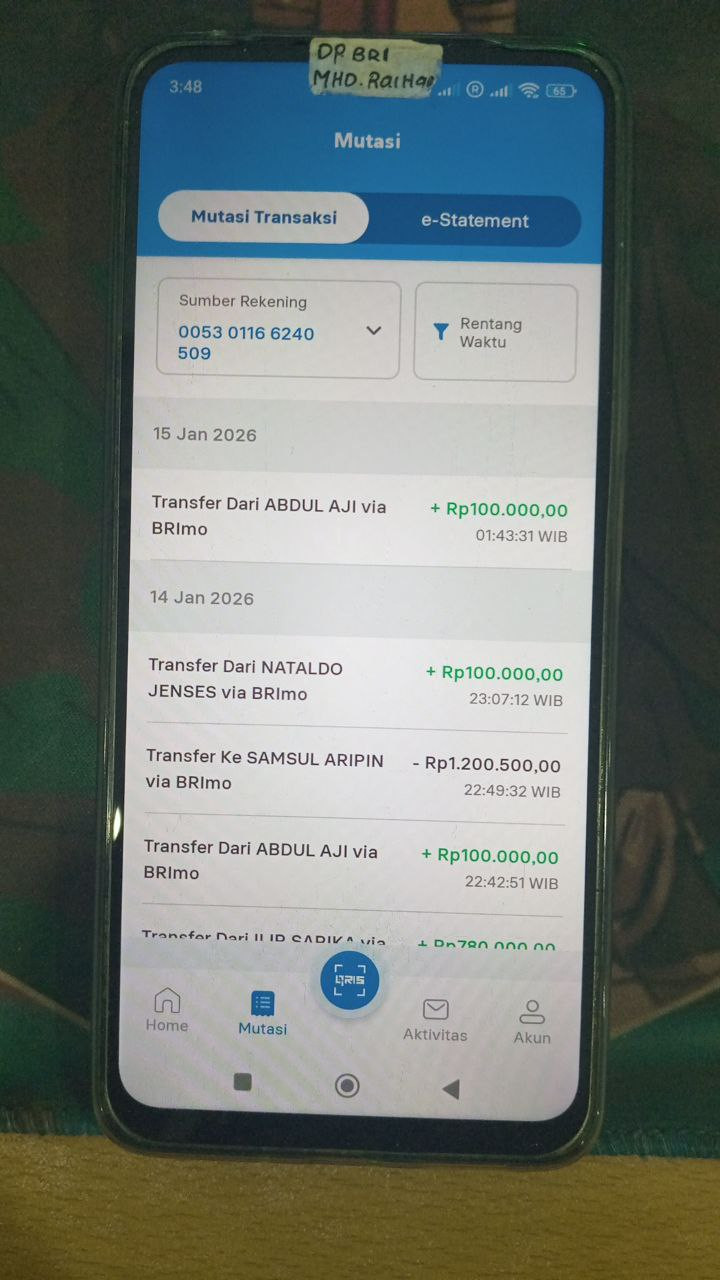The height and width of the screenshot is (1280, 720).
Task: Launch the QRIS scanner button
Action: (x=350, y=981)
